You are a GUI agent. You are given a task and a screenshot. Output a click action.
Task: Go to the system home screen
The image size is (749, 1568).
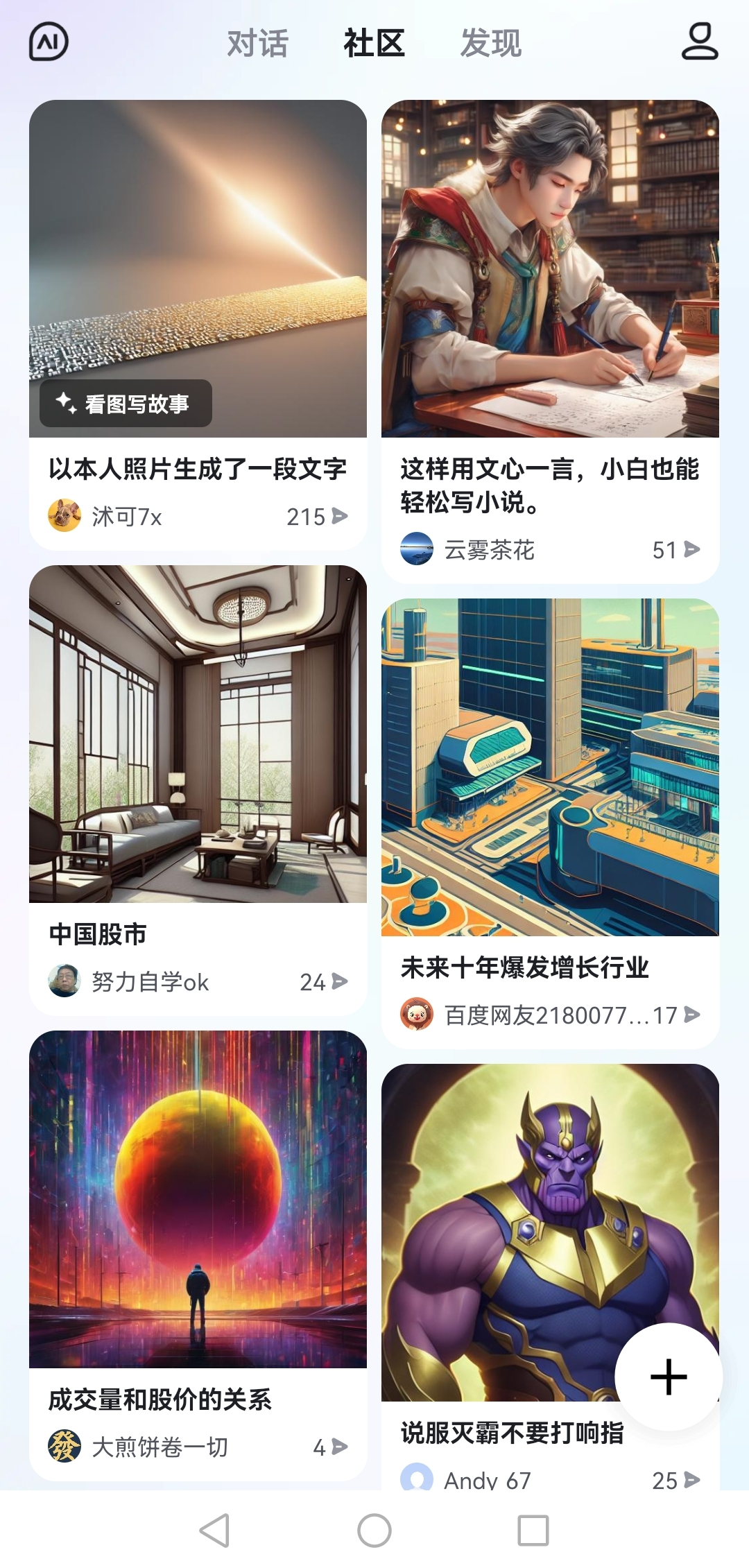[374, 1530]
